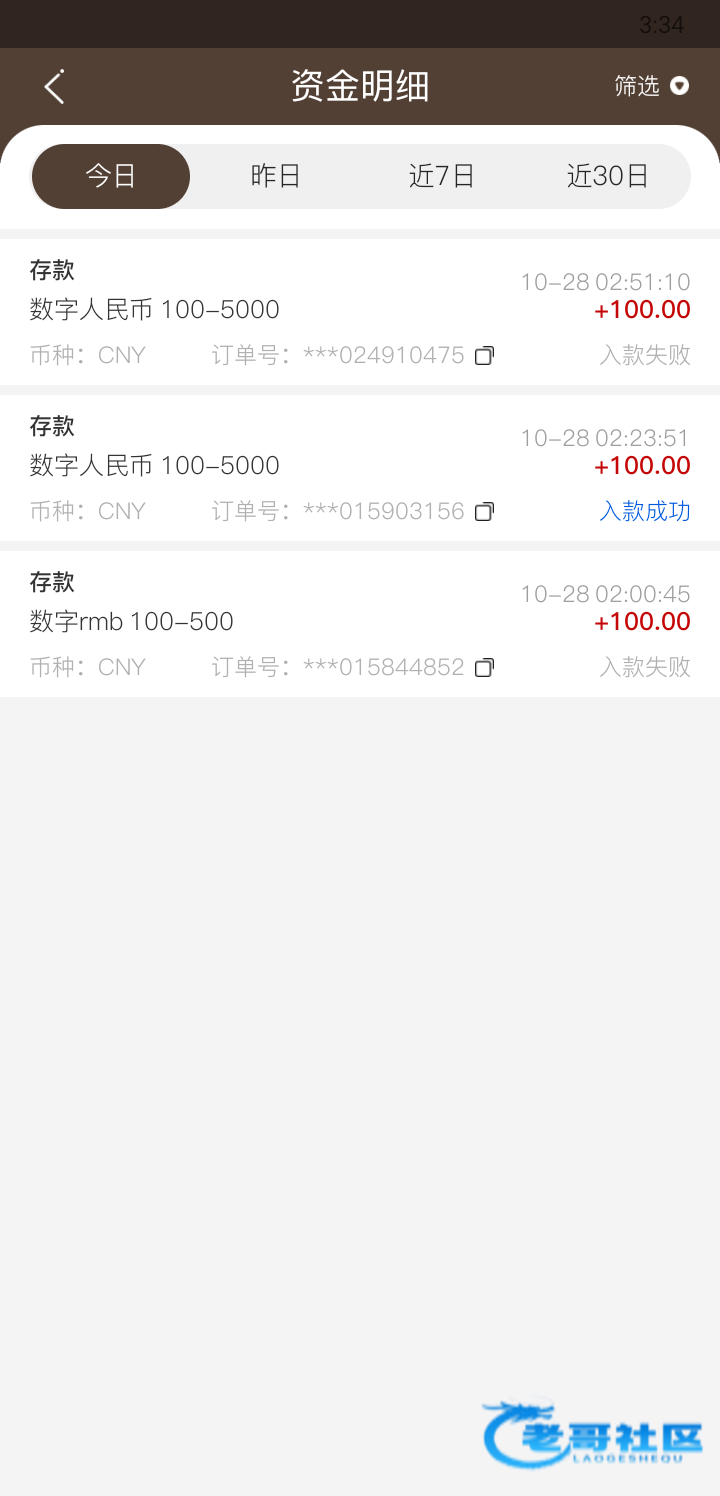Copy order number ***024910475
720x1496 pixels.
484,356
